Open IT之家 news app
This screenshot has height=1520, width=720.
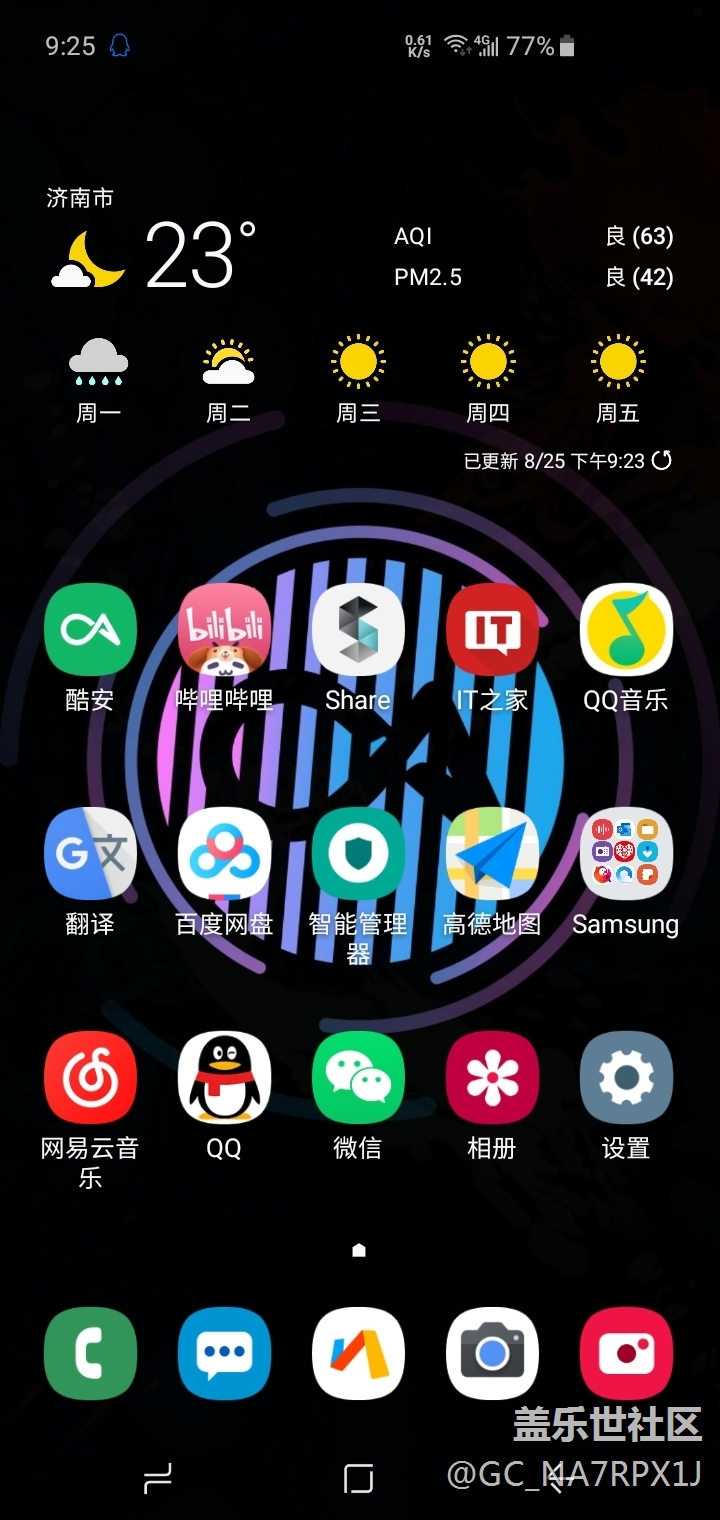tap(492, 630)
